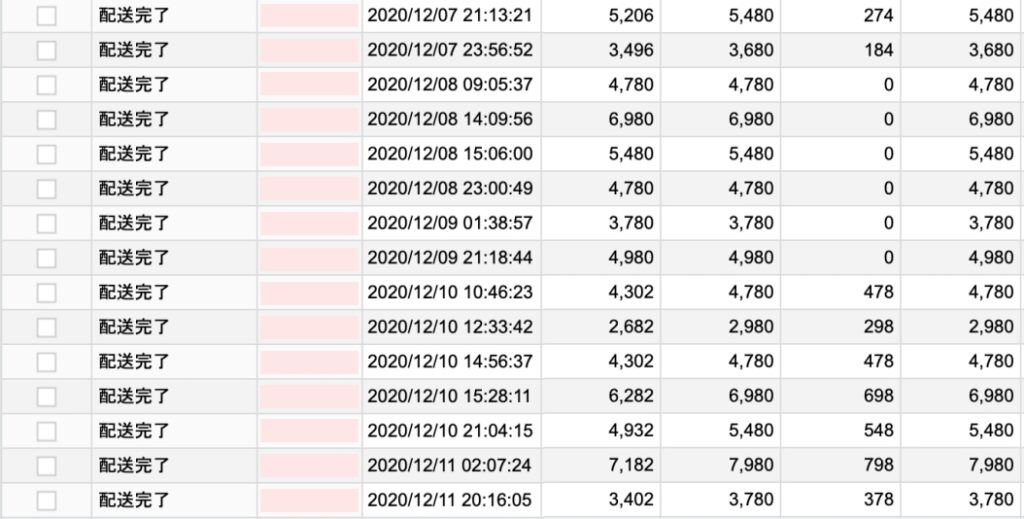
Task: Select the checkbox for order 2020/12/10 21:04:15
Action: [x=46, y=431]
